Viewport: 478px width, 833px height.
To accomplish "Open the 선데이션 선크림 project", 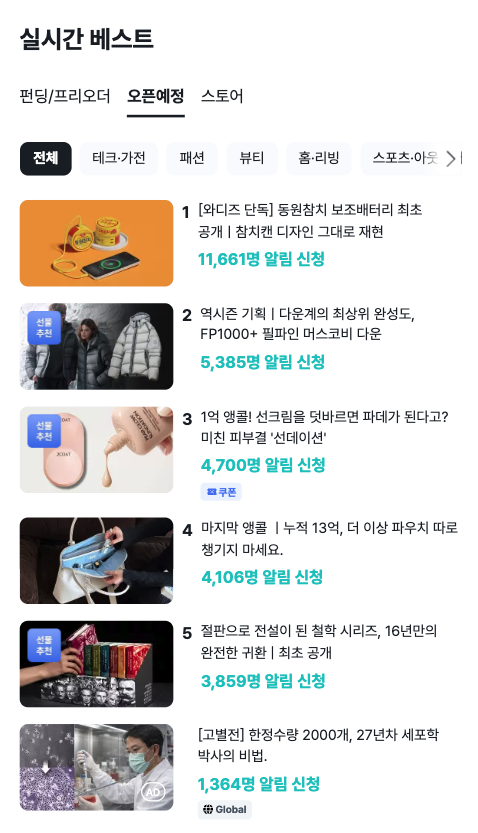I will [x=240, y=454].
